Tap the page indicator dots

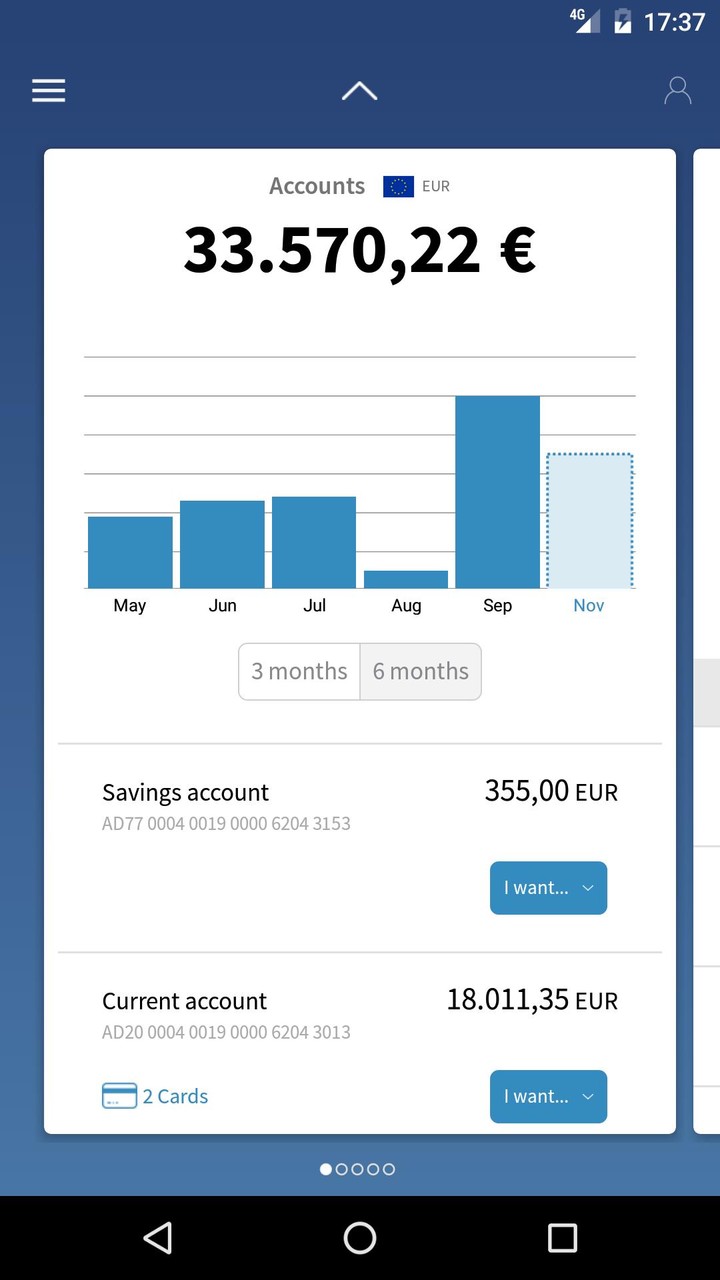point(357,1169)
